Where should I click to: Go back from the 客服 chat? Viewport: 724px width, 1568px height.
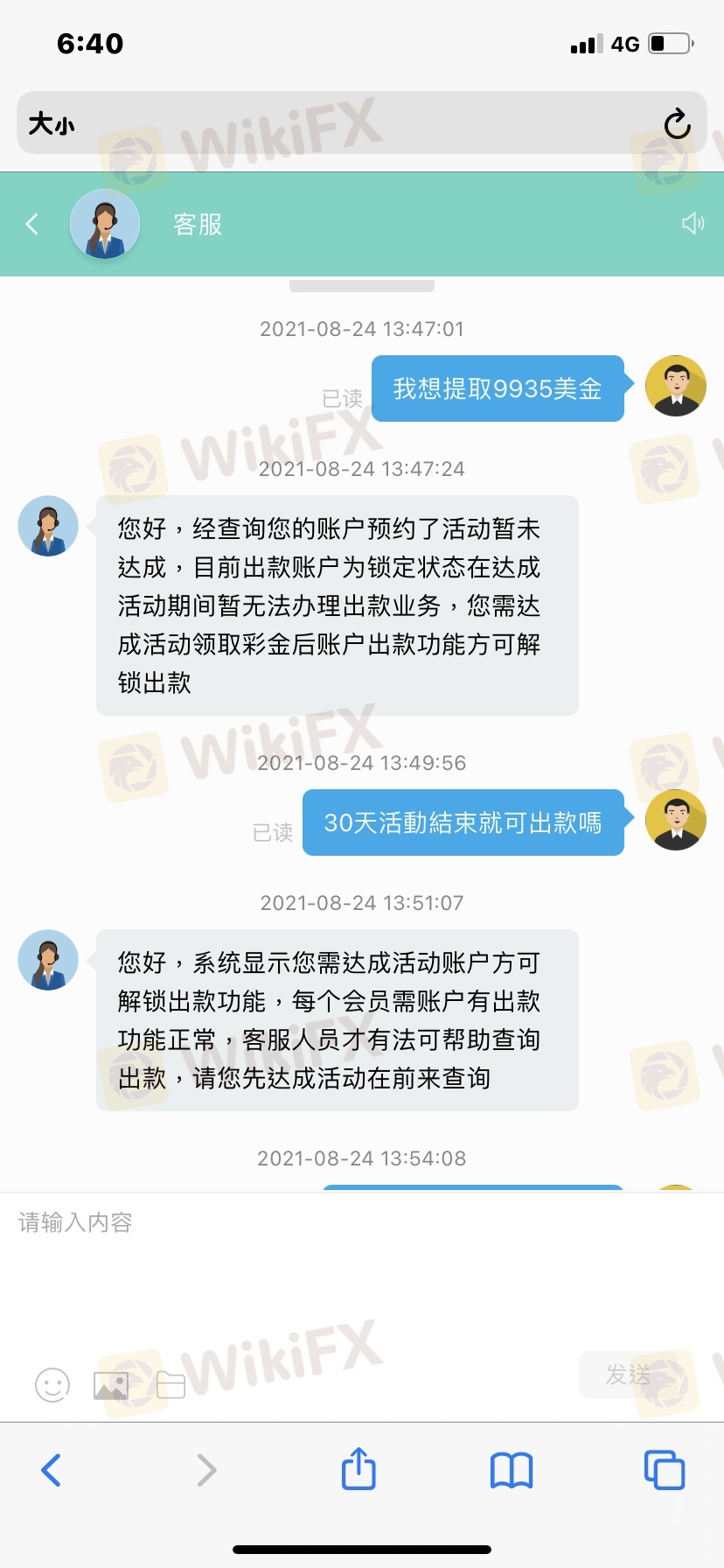[x=32, y=224]
